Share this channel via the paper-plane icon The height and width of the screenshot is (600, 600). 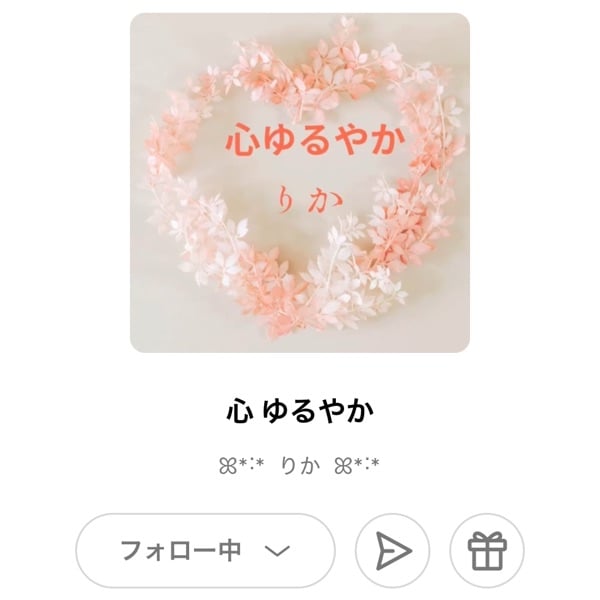click(393, 551)
